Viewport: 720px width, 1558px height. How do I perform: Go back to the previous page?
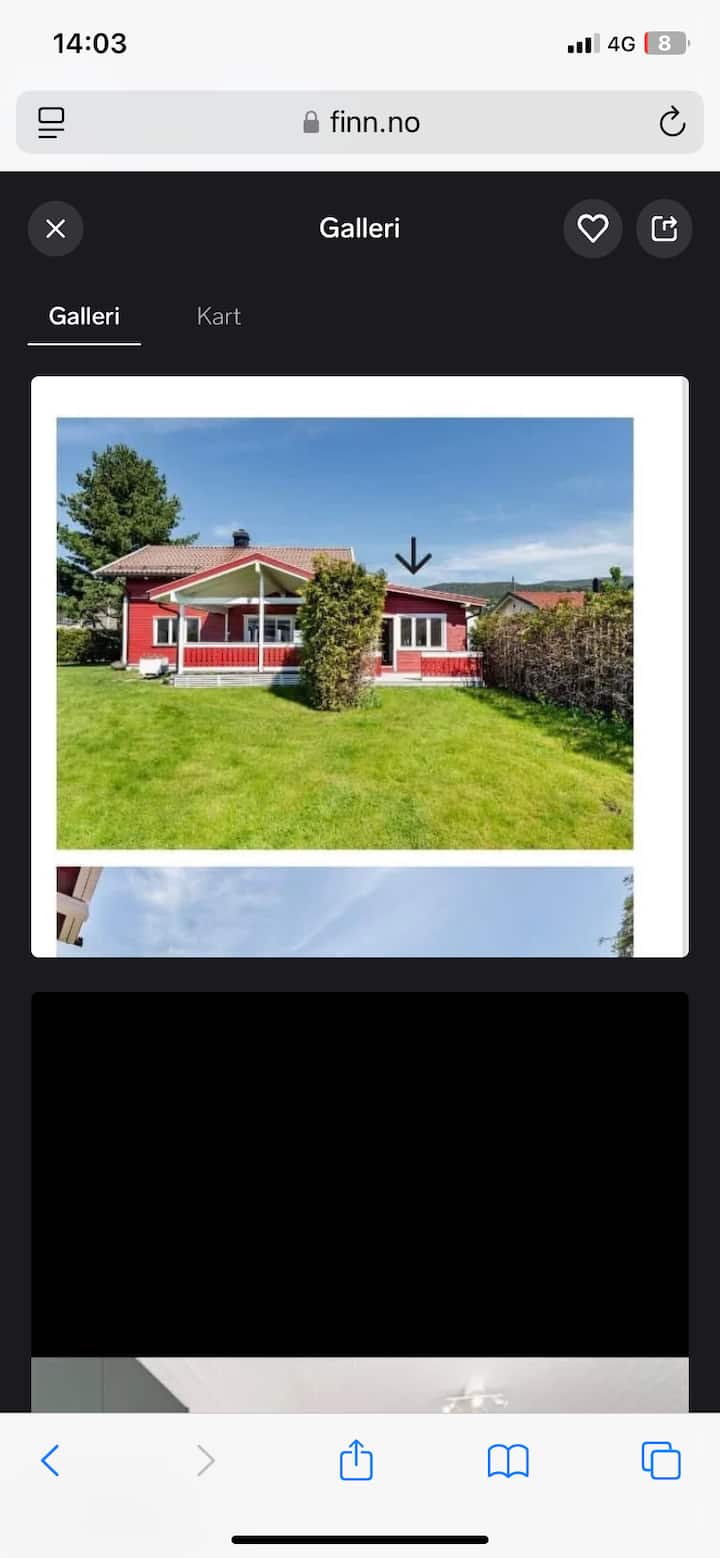[50, 1461]
